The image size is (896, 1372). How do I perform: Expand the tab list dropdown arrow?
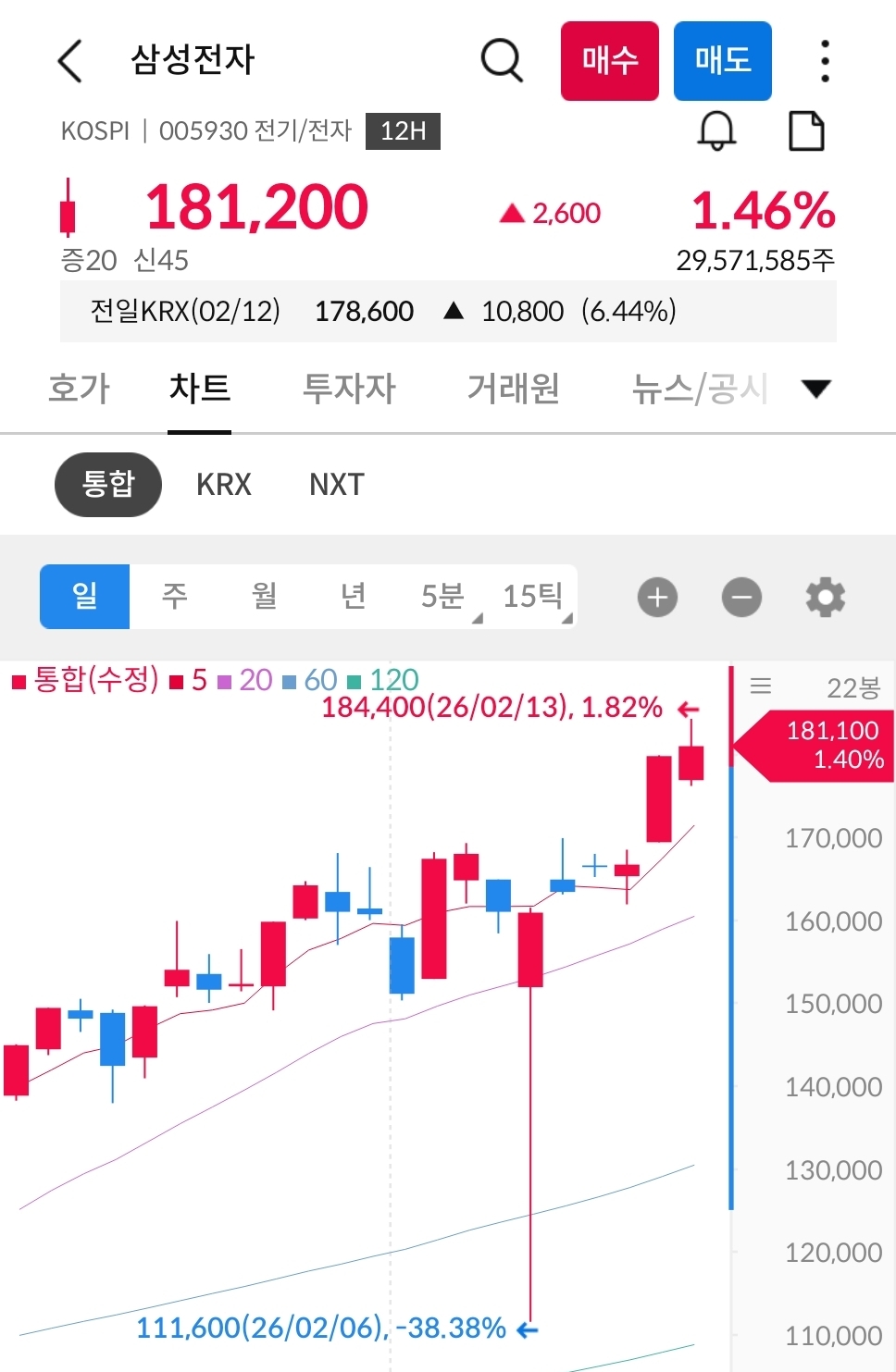tap(815, 389)
